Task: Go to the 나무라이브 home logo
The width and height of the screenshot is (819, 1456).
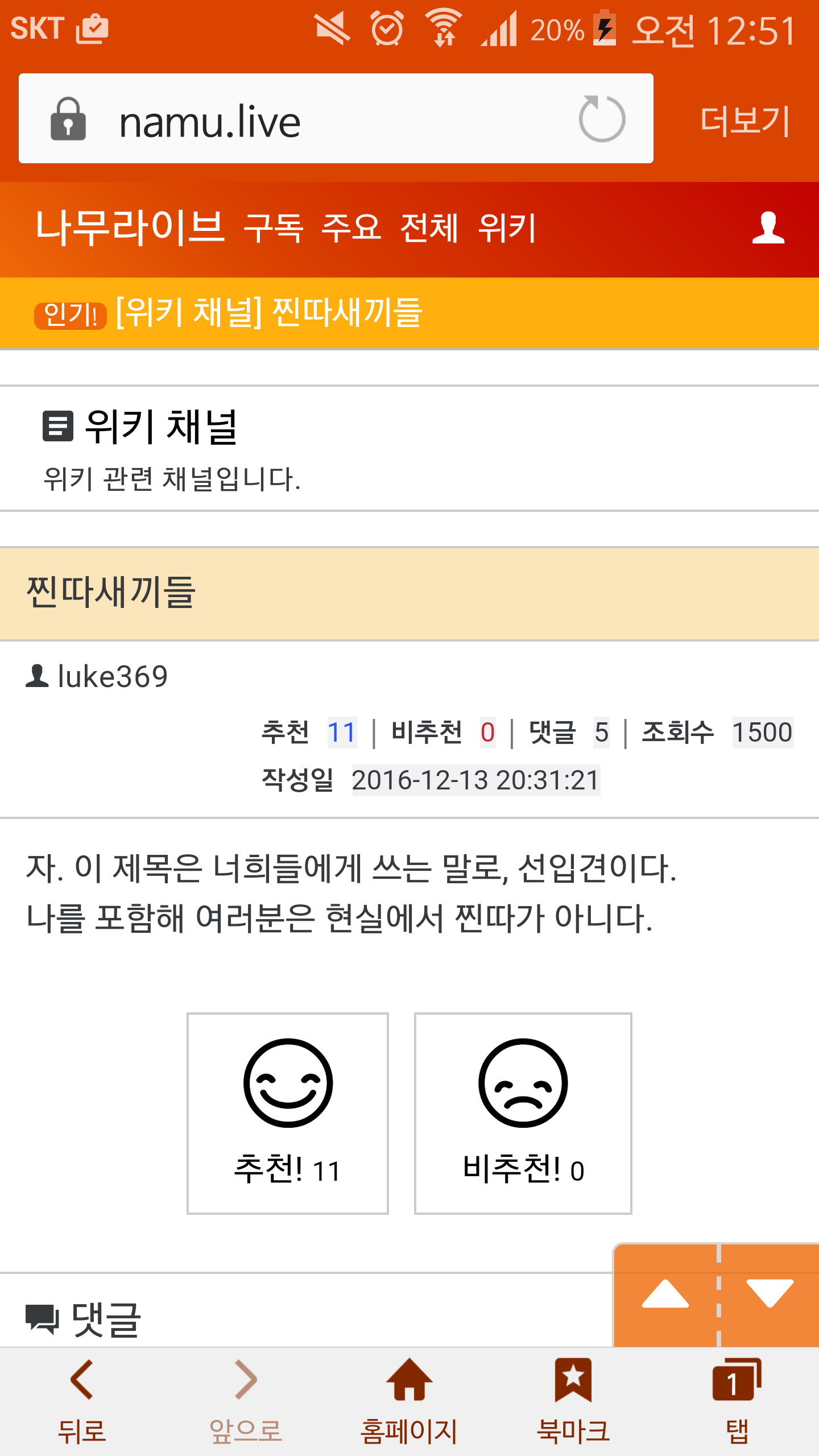Action: pyautogui.click(x=130, y=228)
